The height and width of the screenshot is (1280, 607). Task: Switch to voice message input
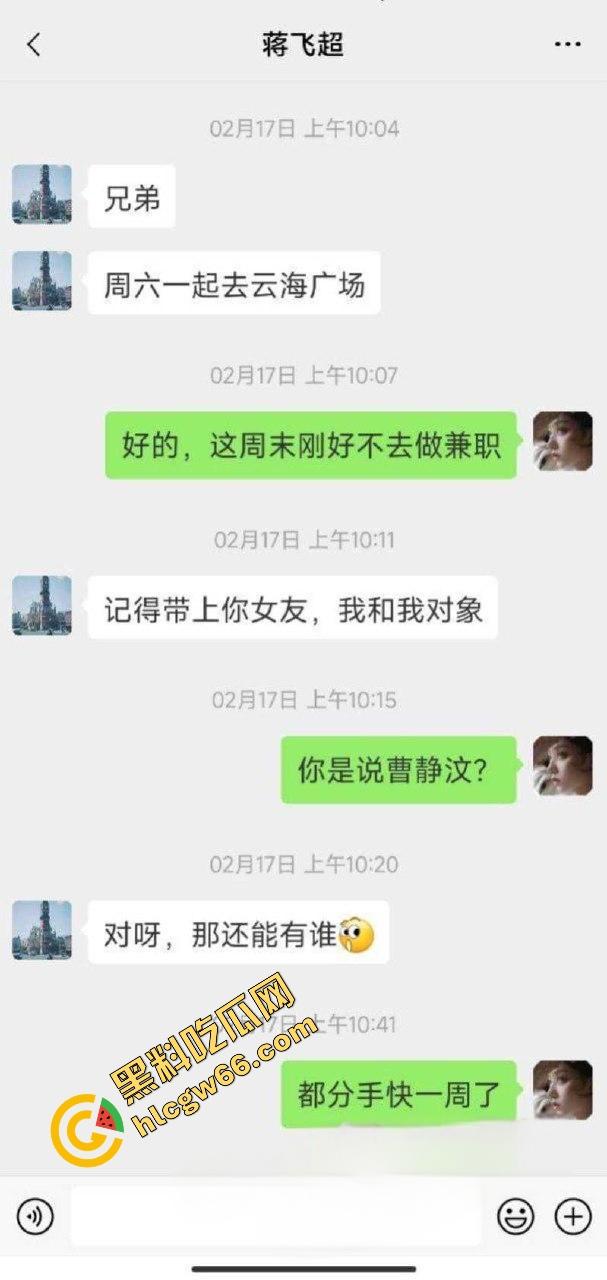tap(35, 1216)
